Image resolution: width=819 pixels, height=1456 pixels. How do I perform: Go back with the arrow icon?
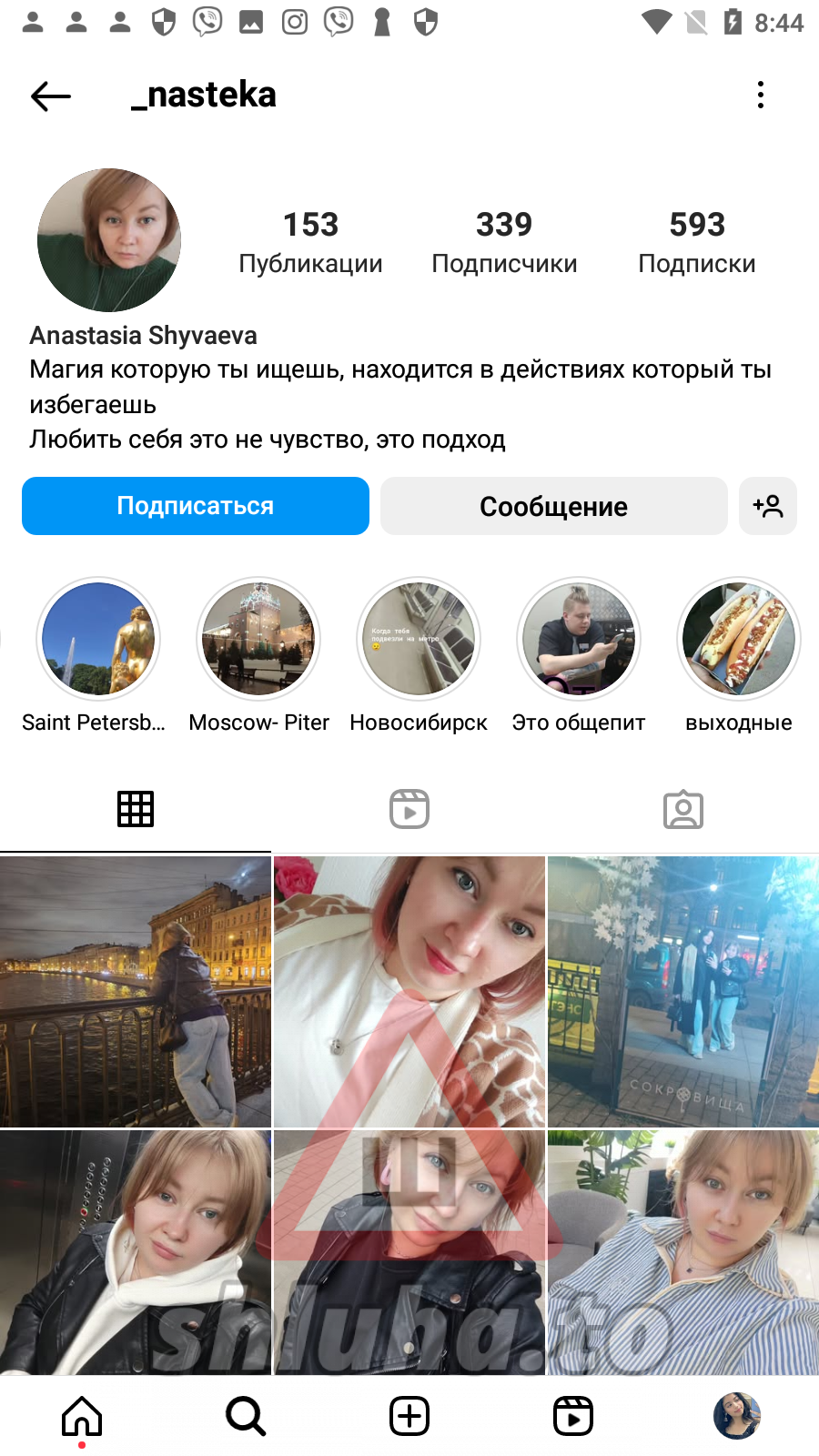pyautogui.click(x=51, y=96)
